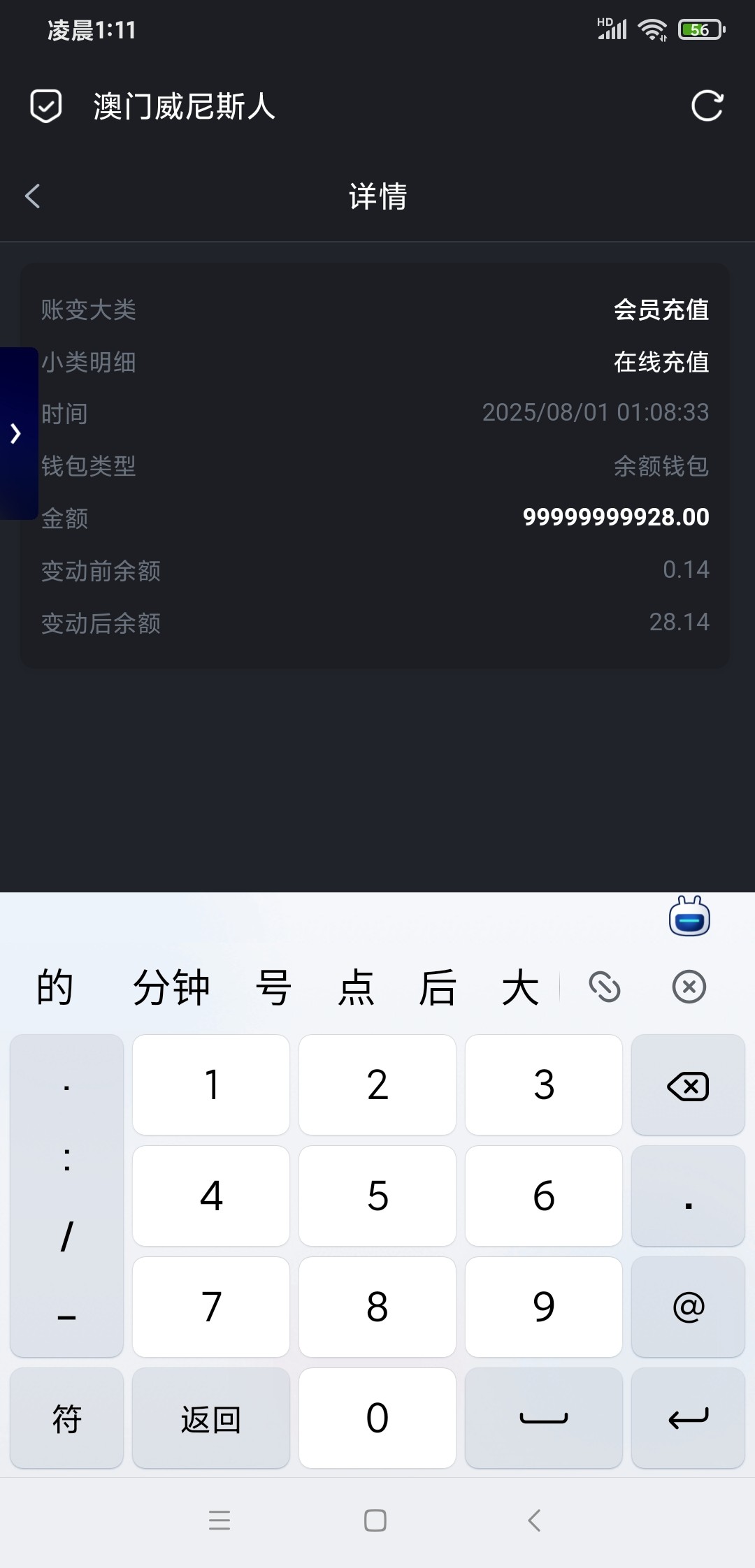Screen dimensions: 755x1568
Task: Pick the candidate word 后
Action: click(x=438, y=987)
